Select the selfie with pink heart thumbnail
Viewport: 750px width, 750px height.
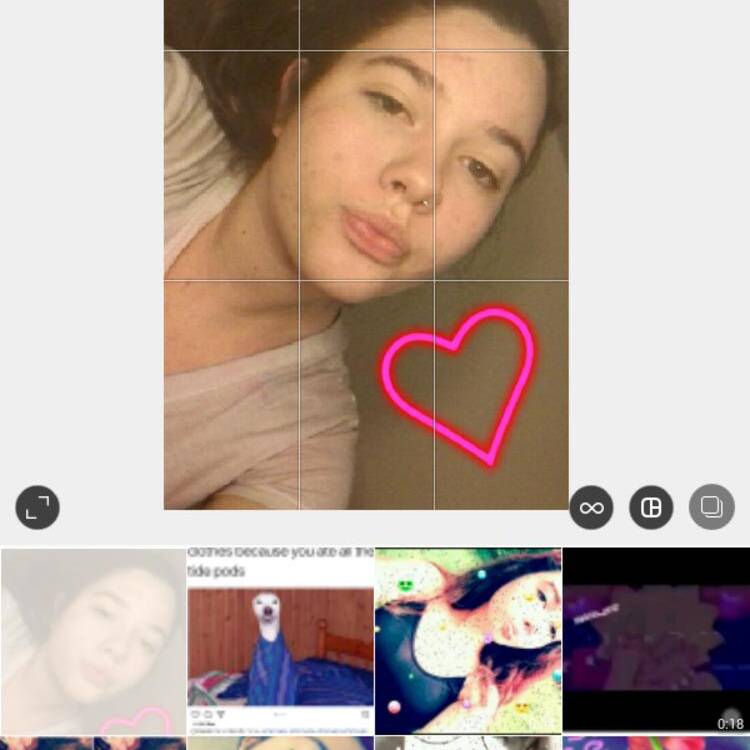tap(93, 640)
